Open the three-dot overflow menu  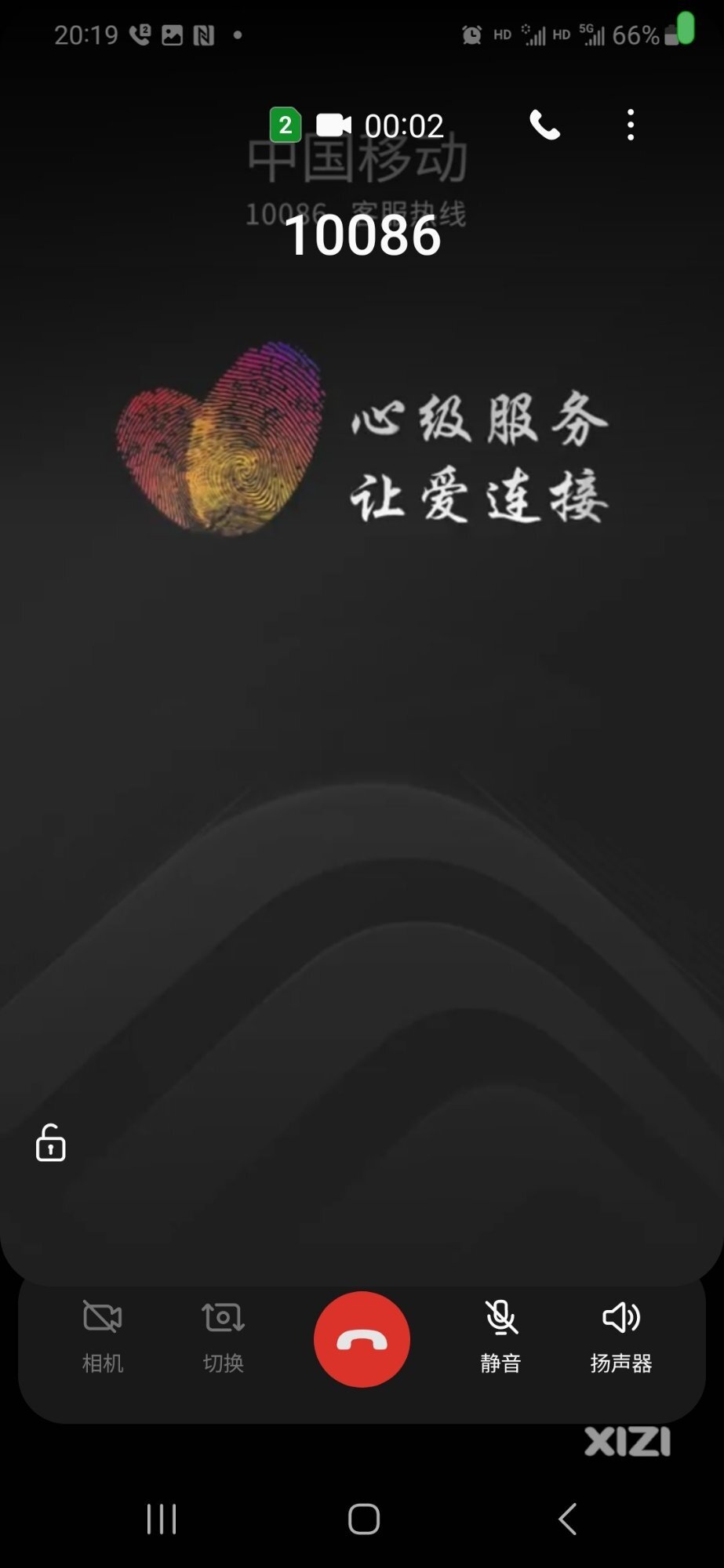pyautogui.click(x=631, y=125)
